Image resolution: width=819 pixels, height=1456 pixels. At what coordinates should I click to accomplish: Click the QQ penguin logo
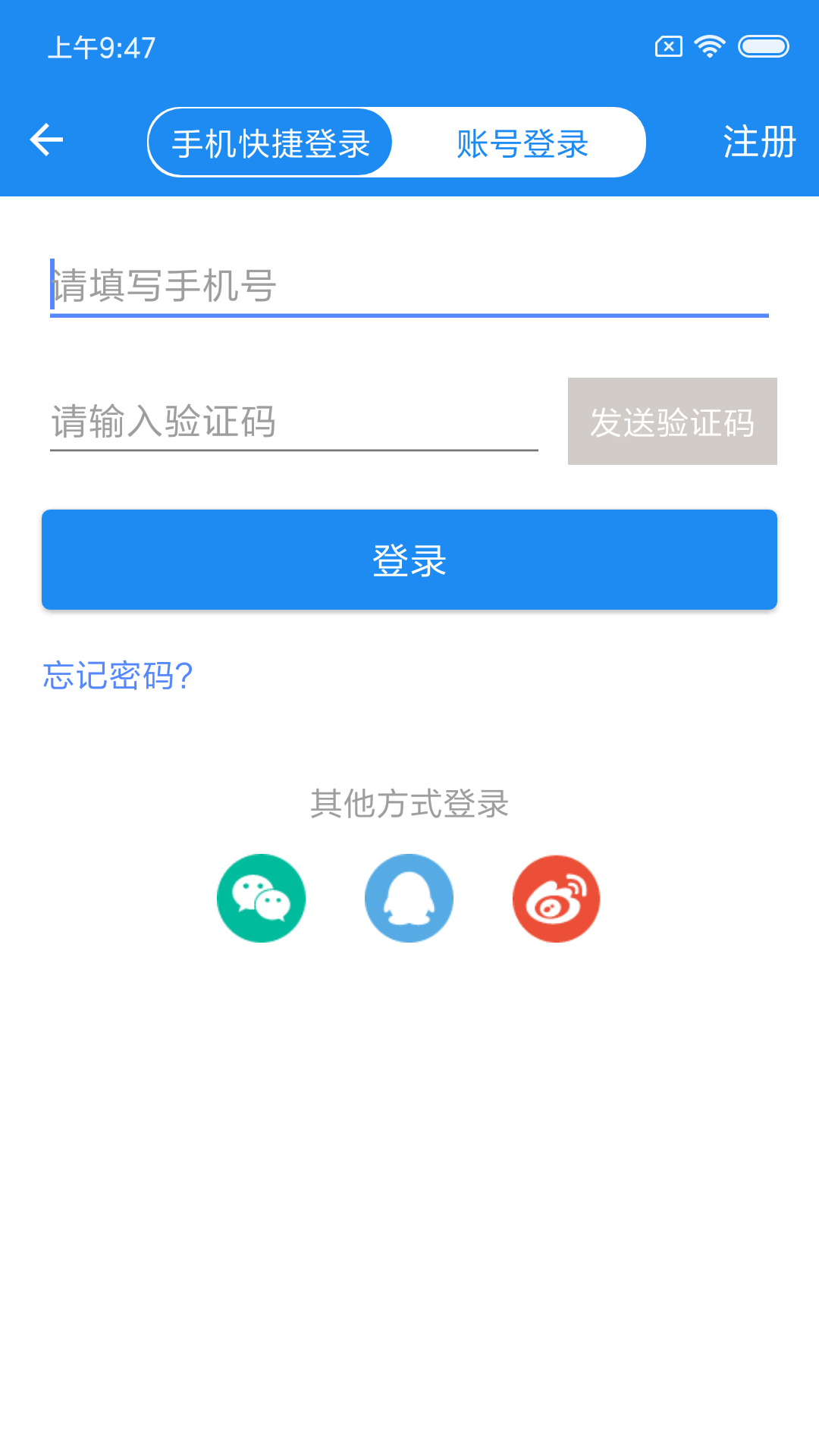point(409,898)
